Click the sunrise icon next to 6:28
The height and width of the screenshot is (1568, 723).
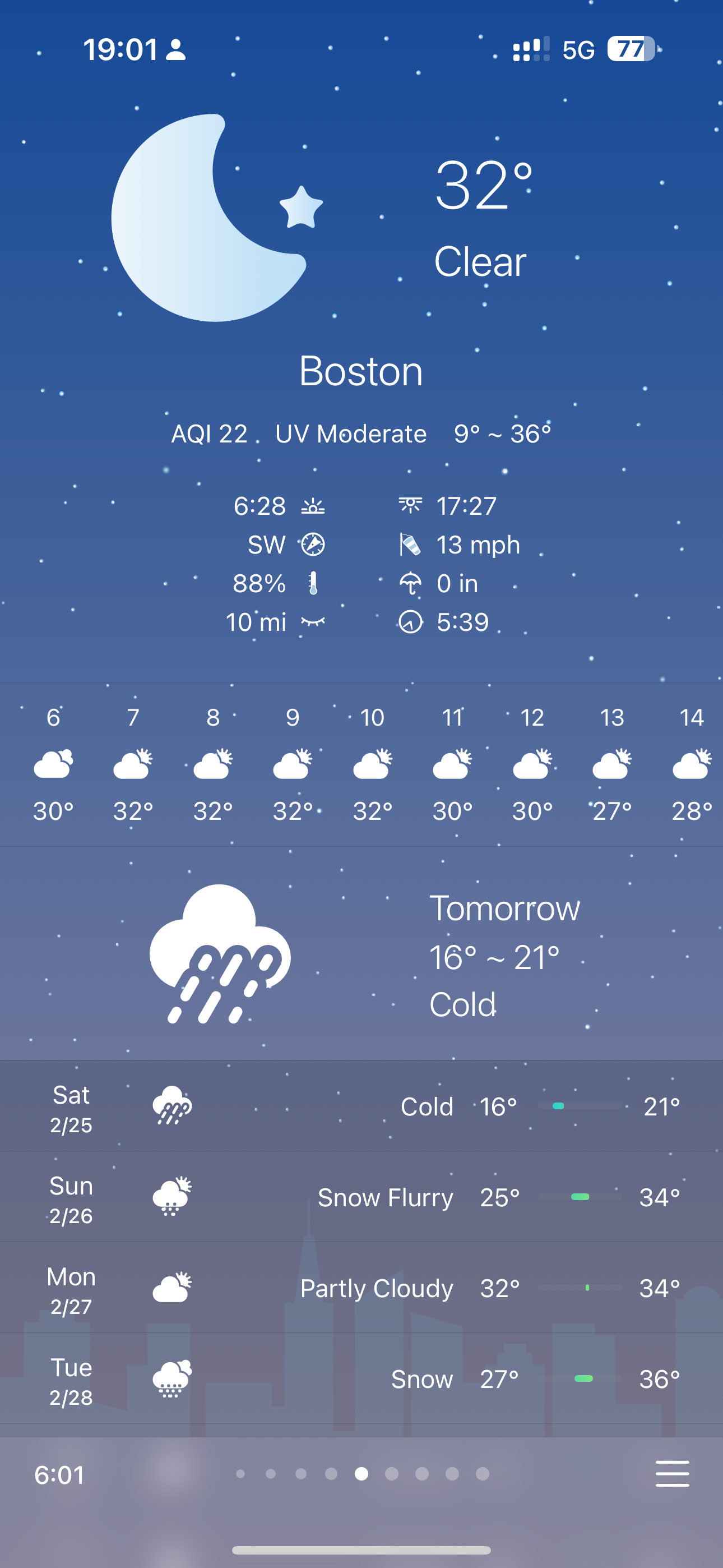click(x=312, y=505)
